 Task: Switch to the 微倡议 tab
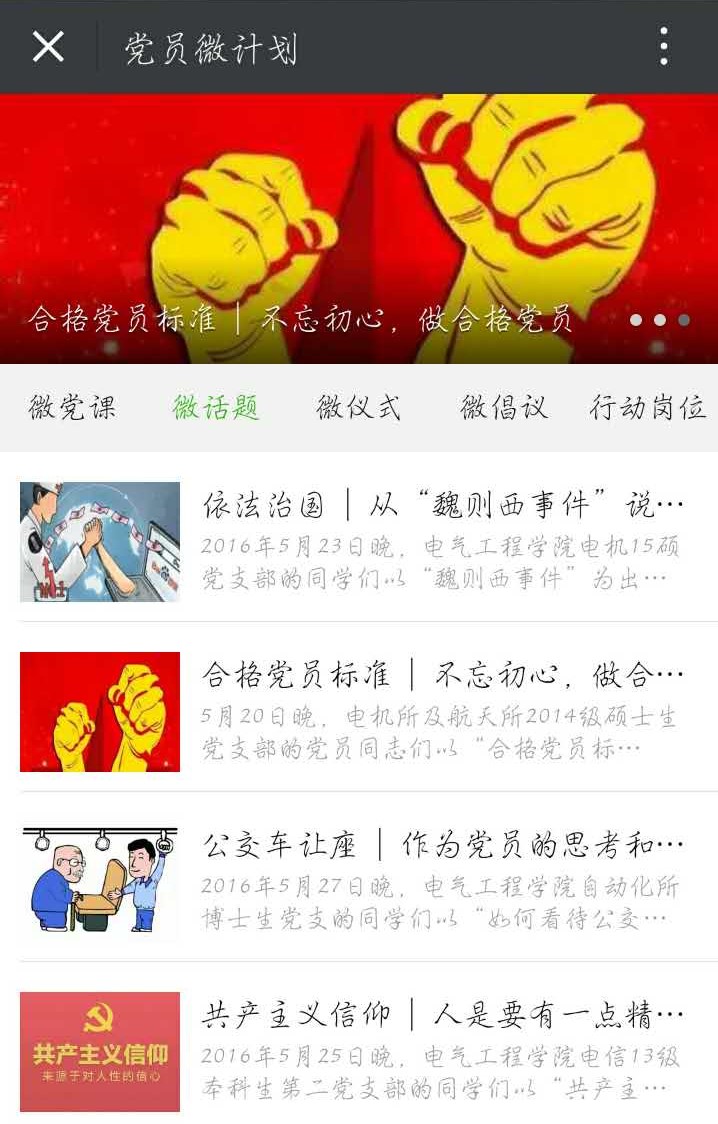pos(503,407)
